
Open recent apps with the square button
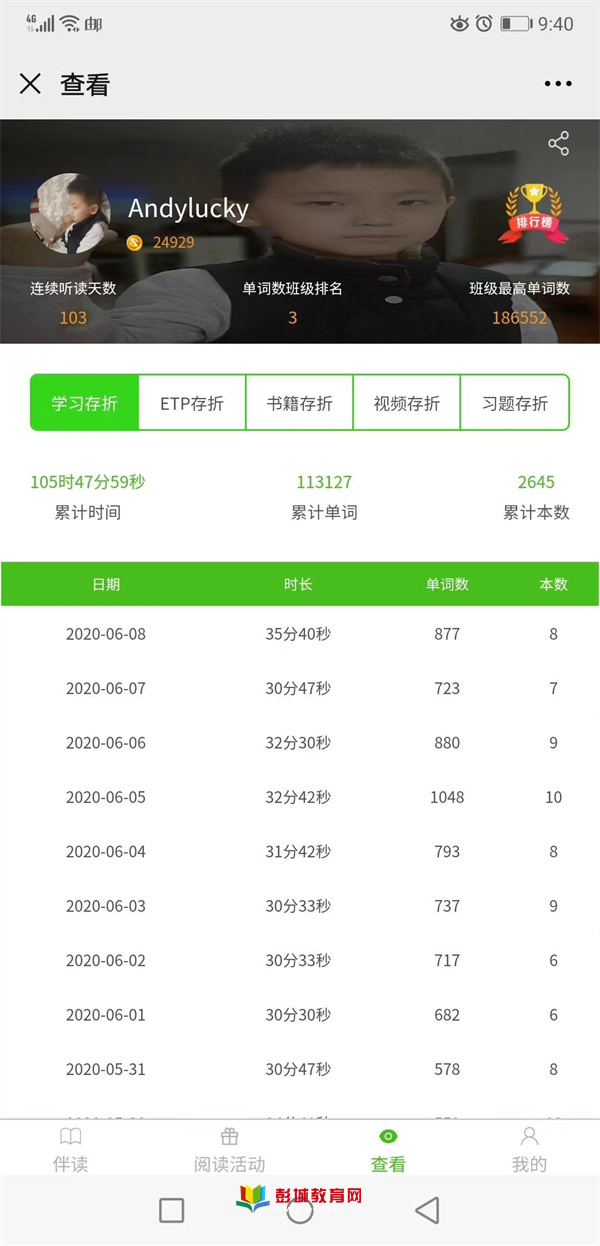172,1211
